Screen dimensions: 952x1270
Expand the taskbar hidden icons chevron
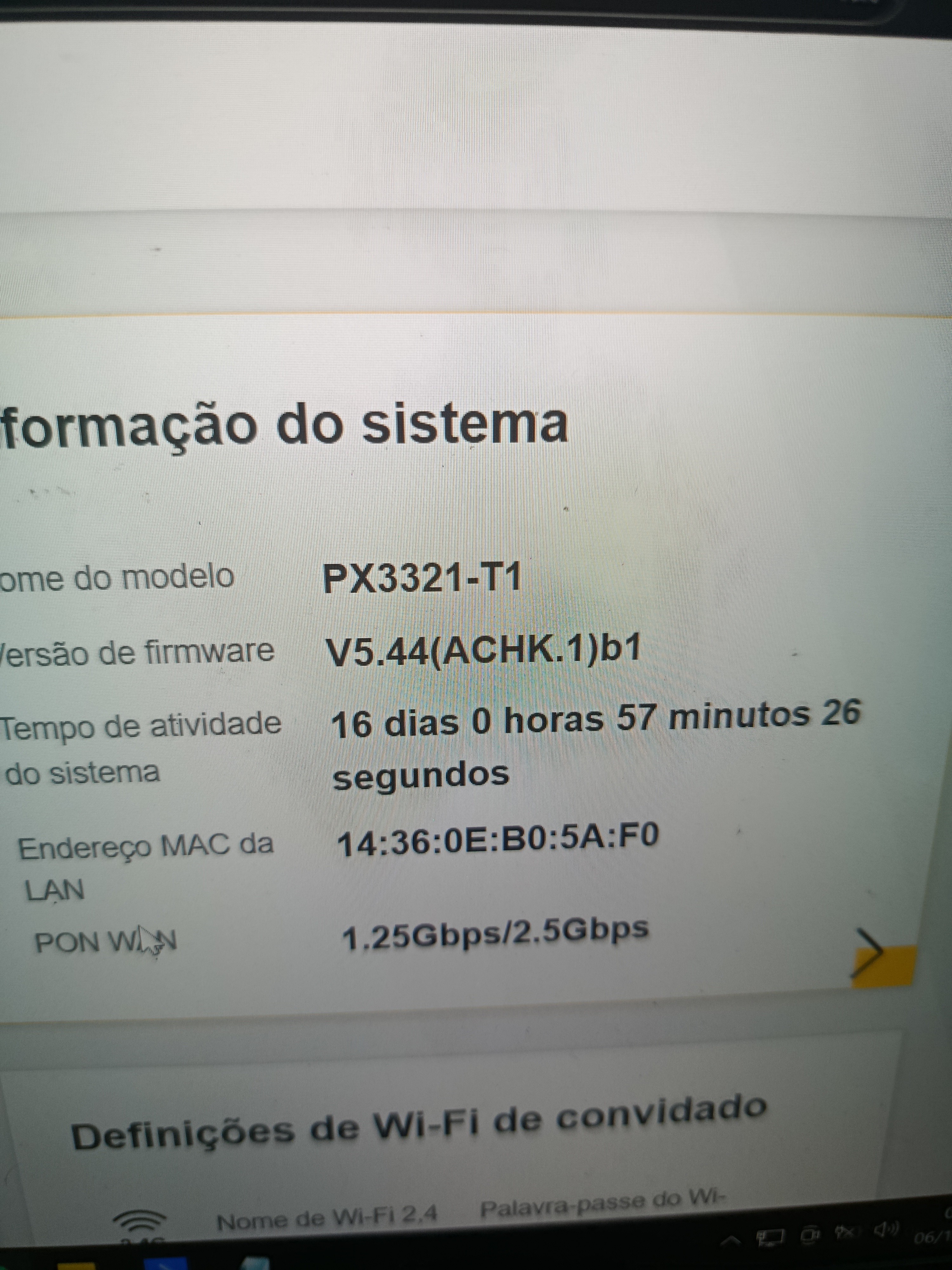731,1241
